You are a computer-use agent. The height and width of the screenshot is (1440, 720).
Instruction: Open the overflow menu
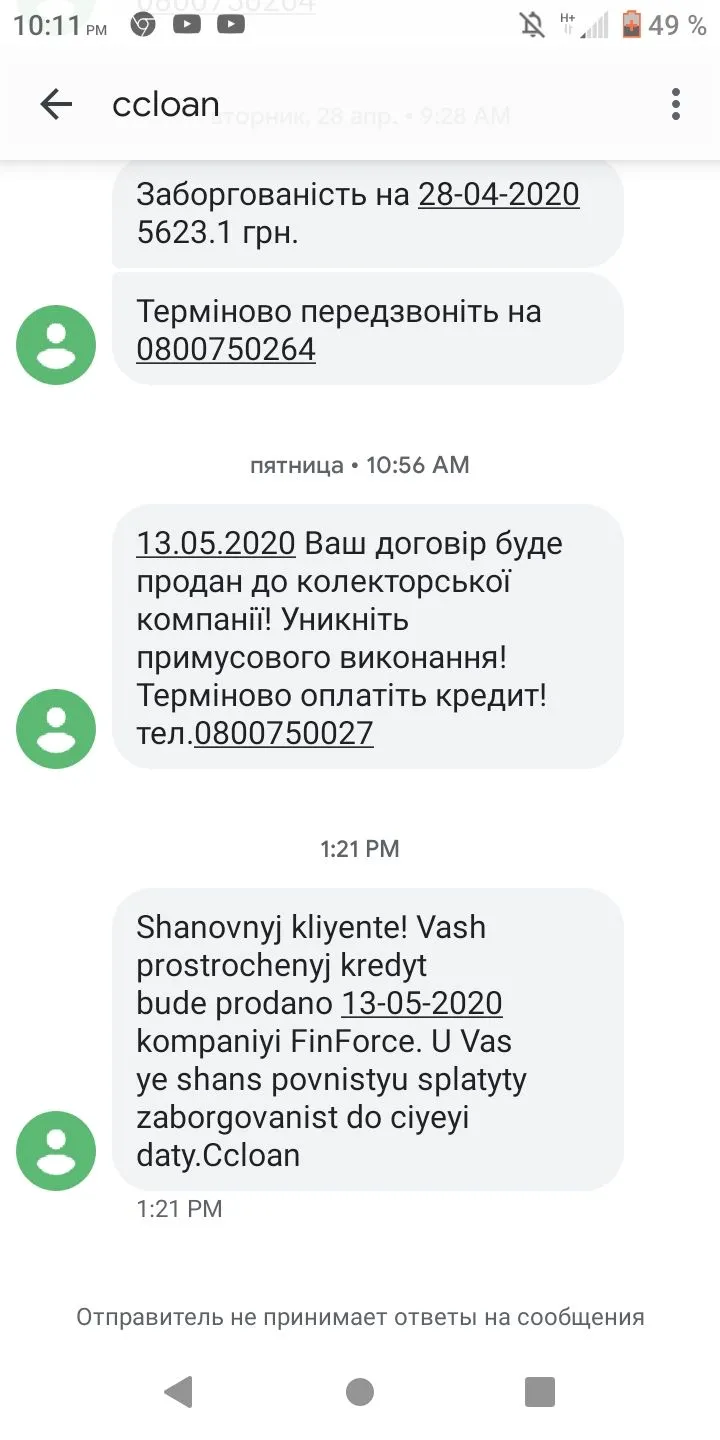click(676, 104)
